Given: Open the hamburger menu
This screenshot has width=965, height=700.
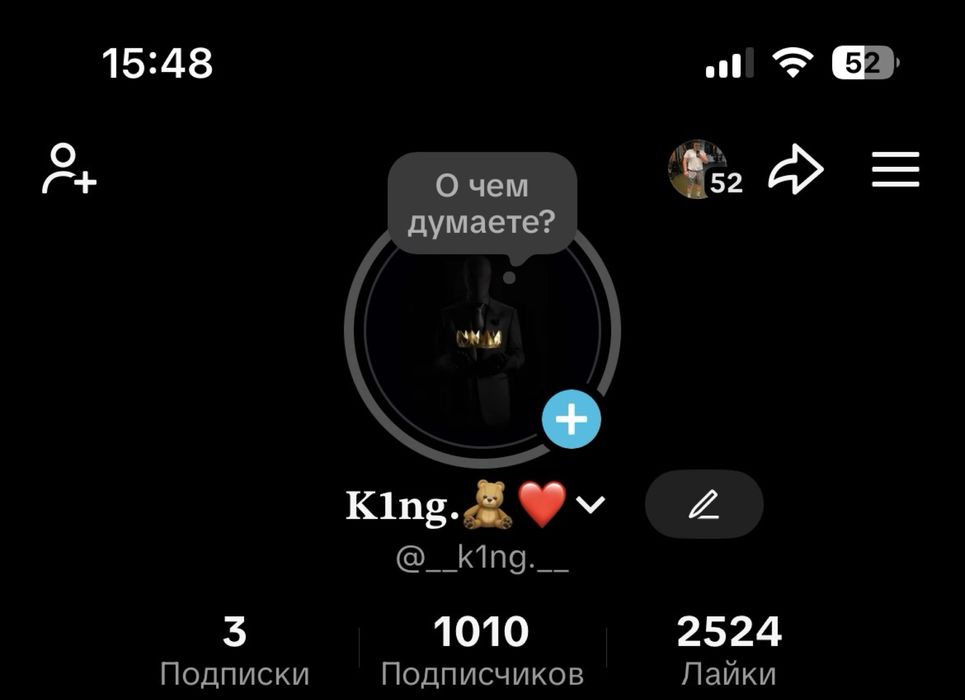Looking at the screenshot, I should [895, 170].
